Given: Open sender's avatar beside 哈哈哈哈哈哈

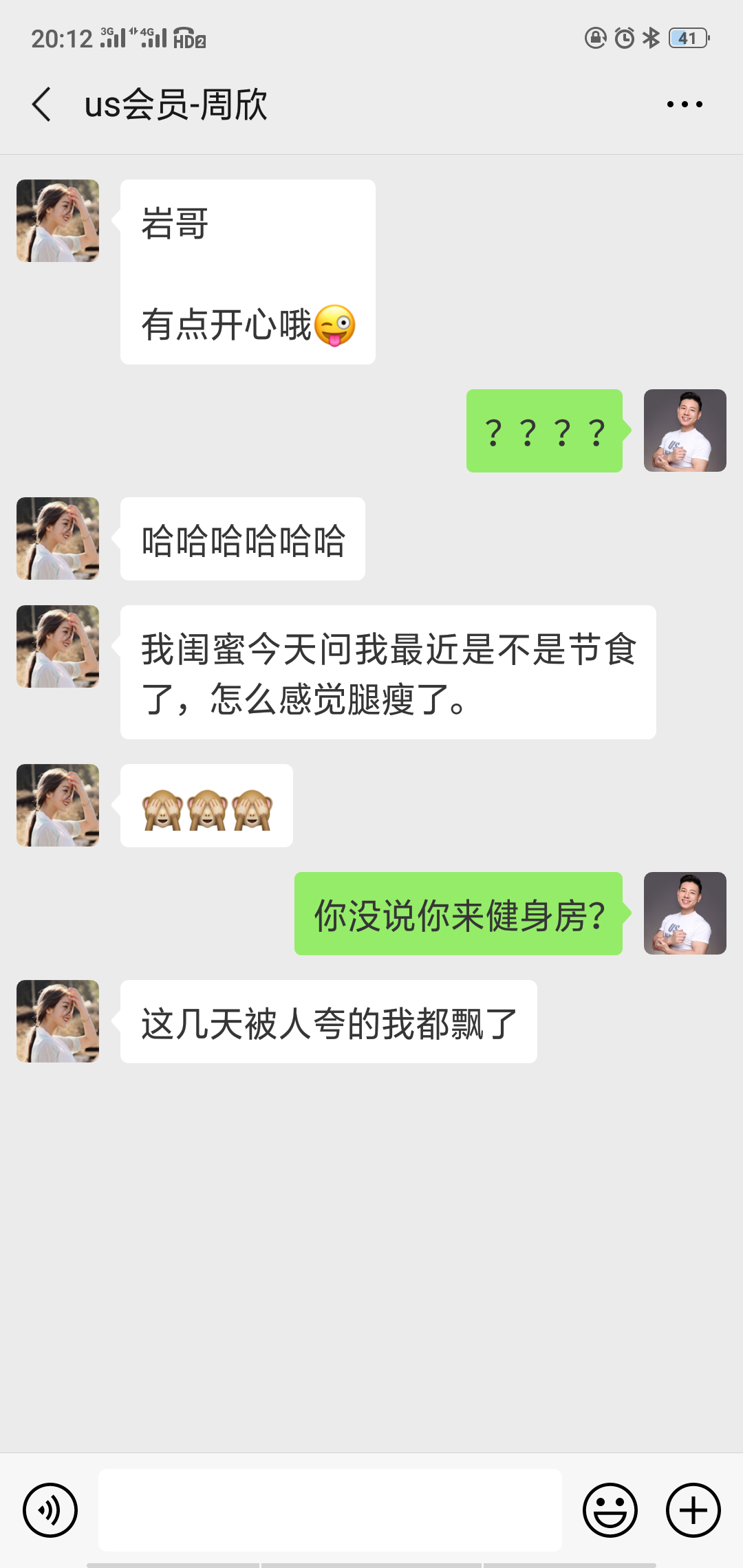Looking at the screenshot, I should pos(58,538).
